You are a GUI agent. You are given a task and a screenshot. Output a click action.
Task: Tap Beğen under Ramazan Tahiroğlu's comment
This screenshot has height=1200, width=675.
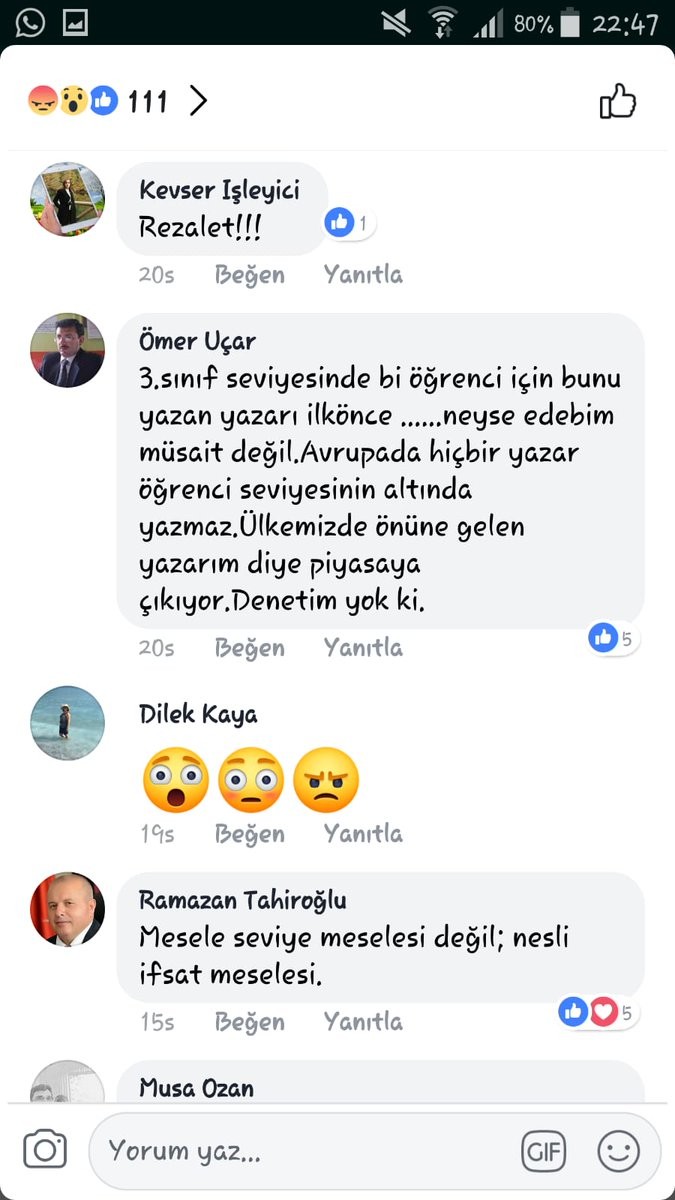pyautogui.click(x=250, y=1022)
